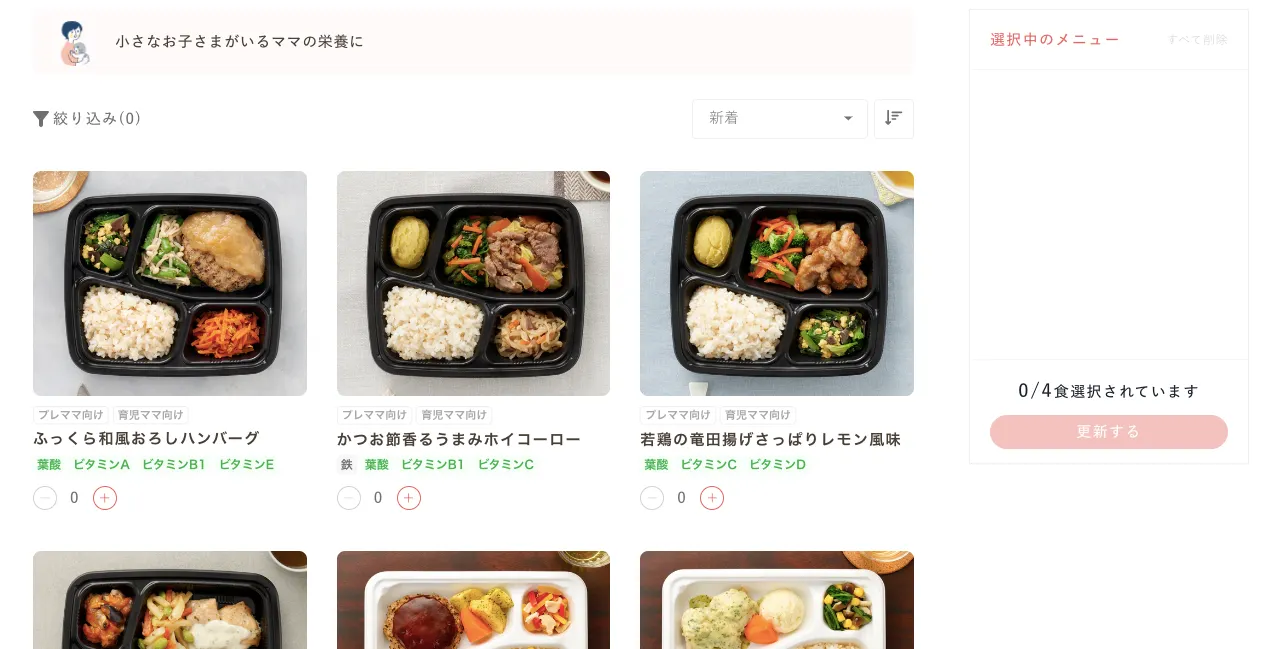This screenshot has height=649, width=1261.
Task: Open the かつお節香るうまみホイコーロー meal card
Action: pyautogui.click(x=473, y=283)
